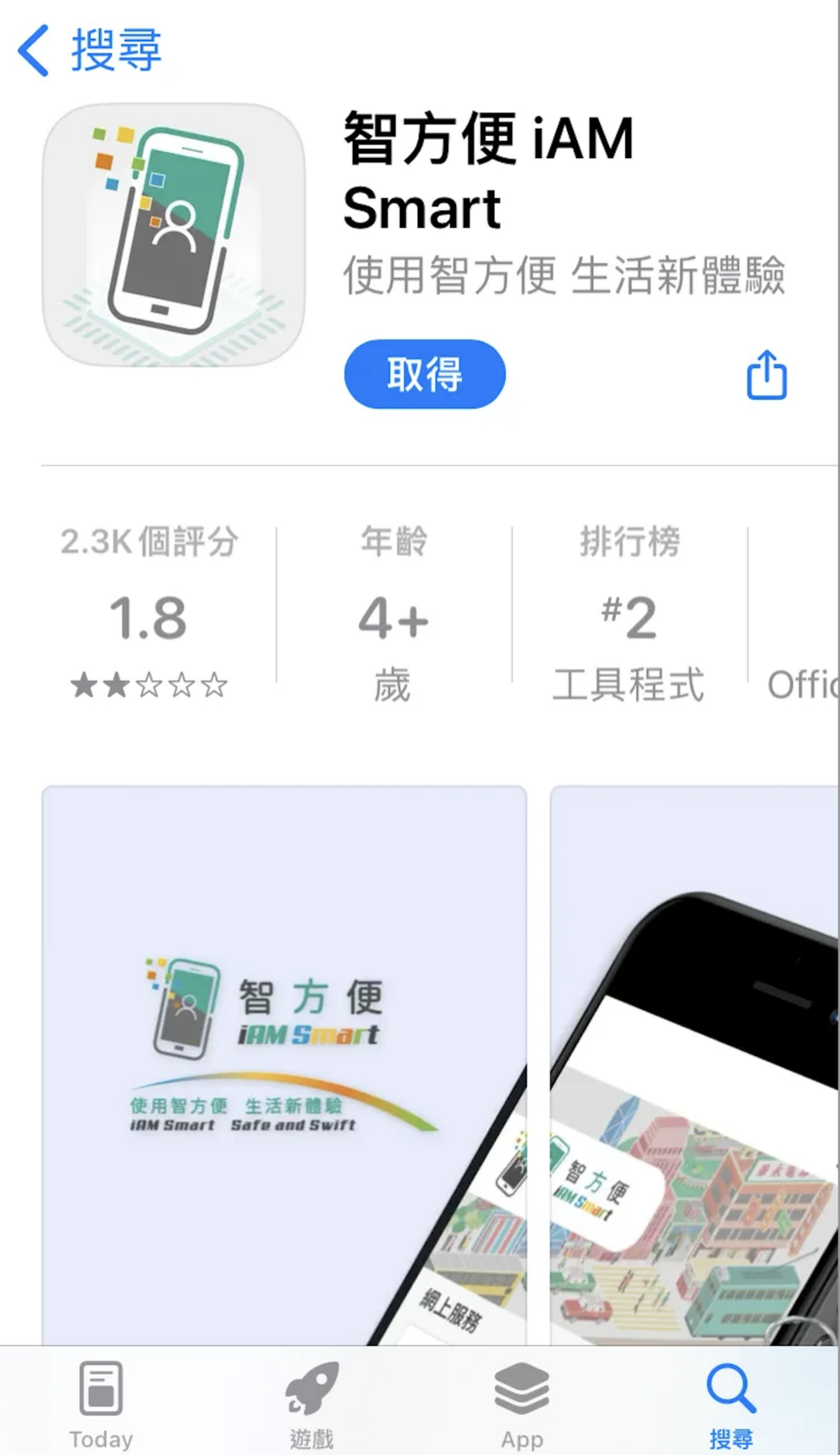Tap the back chevron arrow
This screenshot has height=1455, width=840.
30,50
